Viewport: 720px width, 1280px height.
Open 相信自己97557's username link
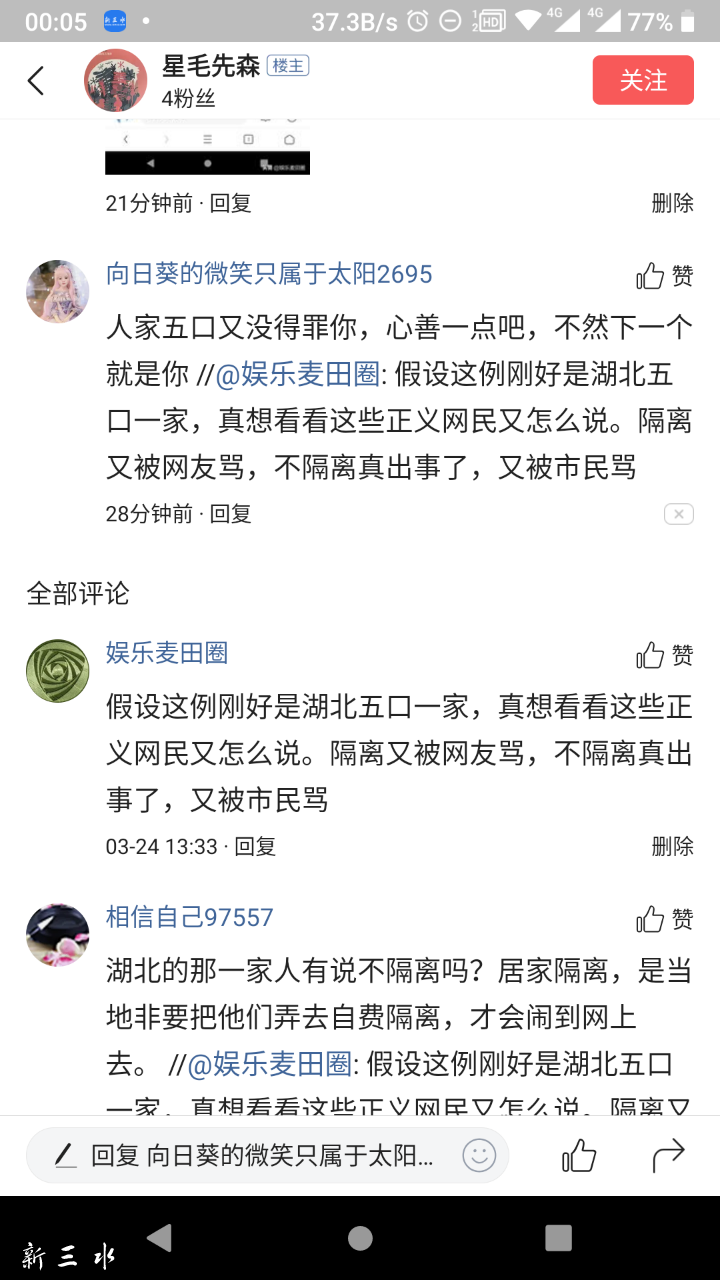point(190,917)
